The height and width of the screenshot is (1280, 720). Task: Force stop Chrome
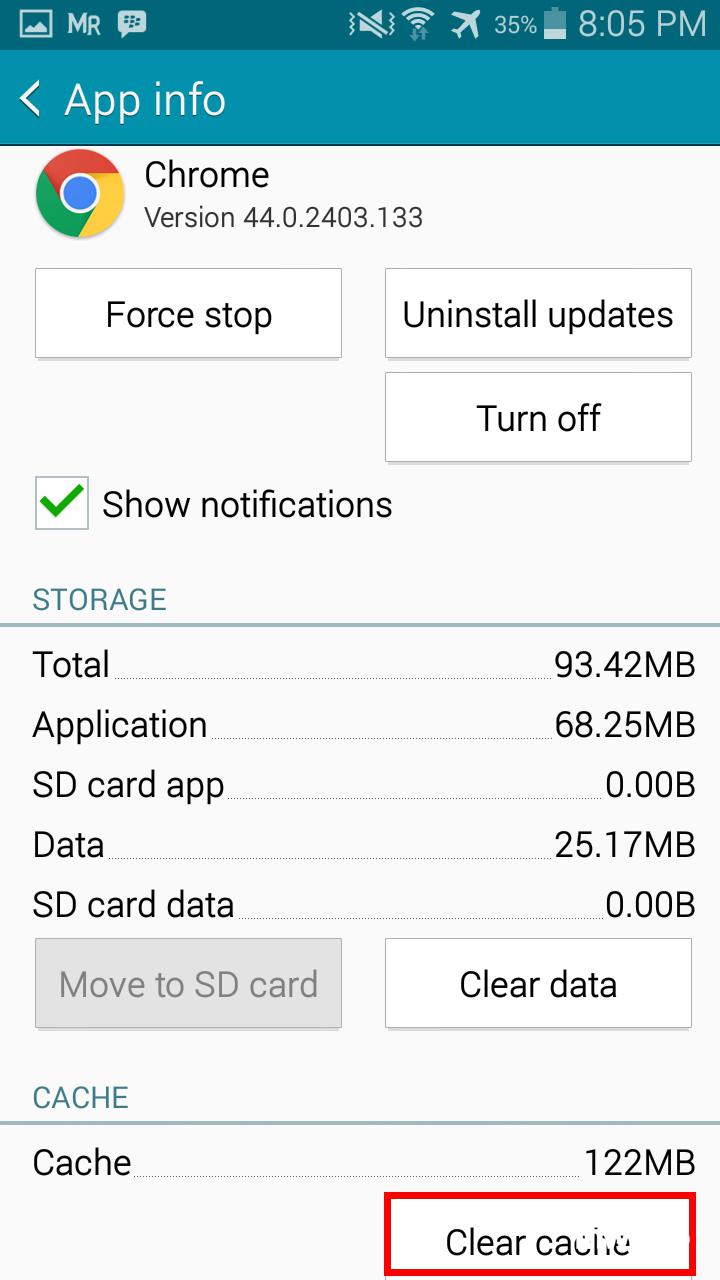click(188, 314)
